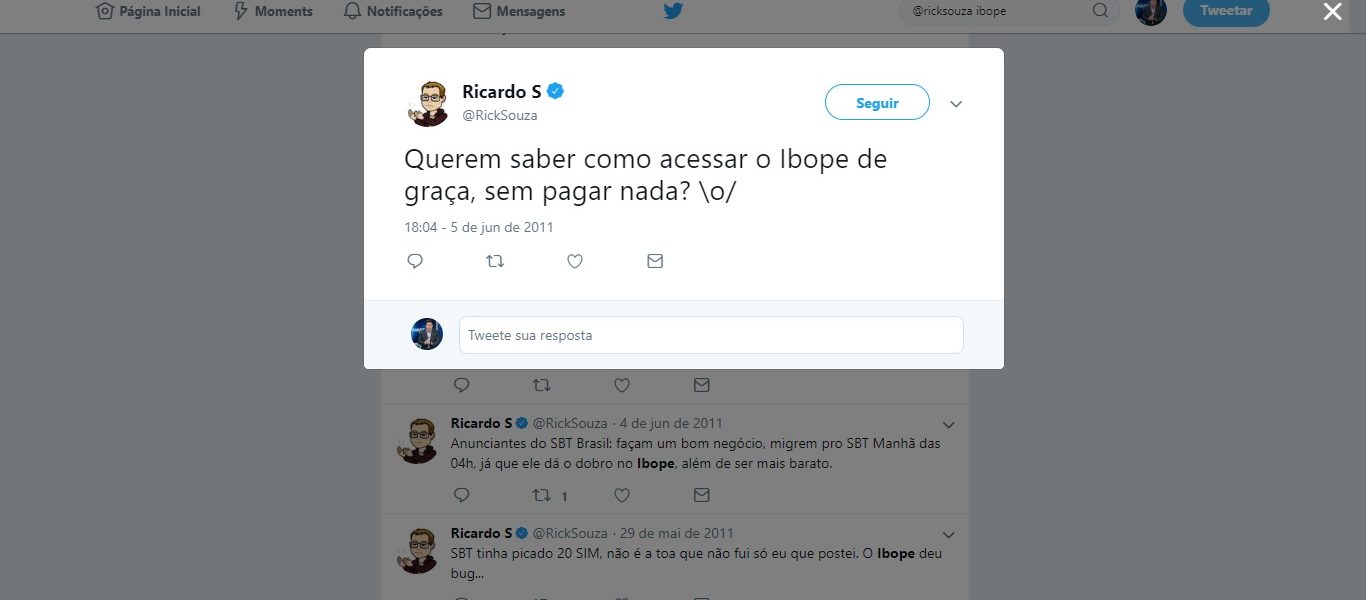Compose a new tweet with Tweetar
Image resolution: width=1366 pixels, height=600 pixels.
(x=1225, y=11)
